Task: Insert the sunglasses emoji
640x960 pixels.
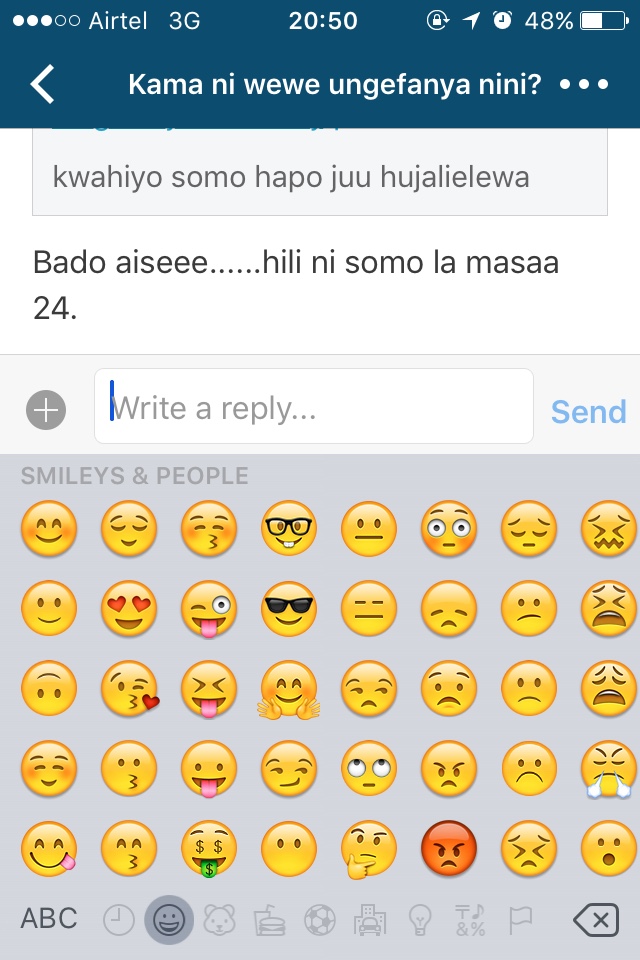Action: (289, 607)
